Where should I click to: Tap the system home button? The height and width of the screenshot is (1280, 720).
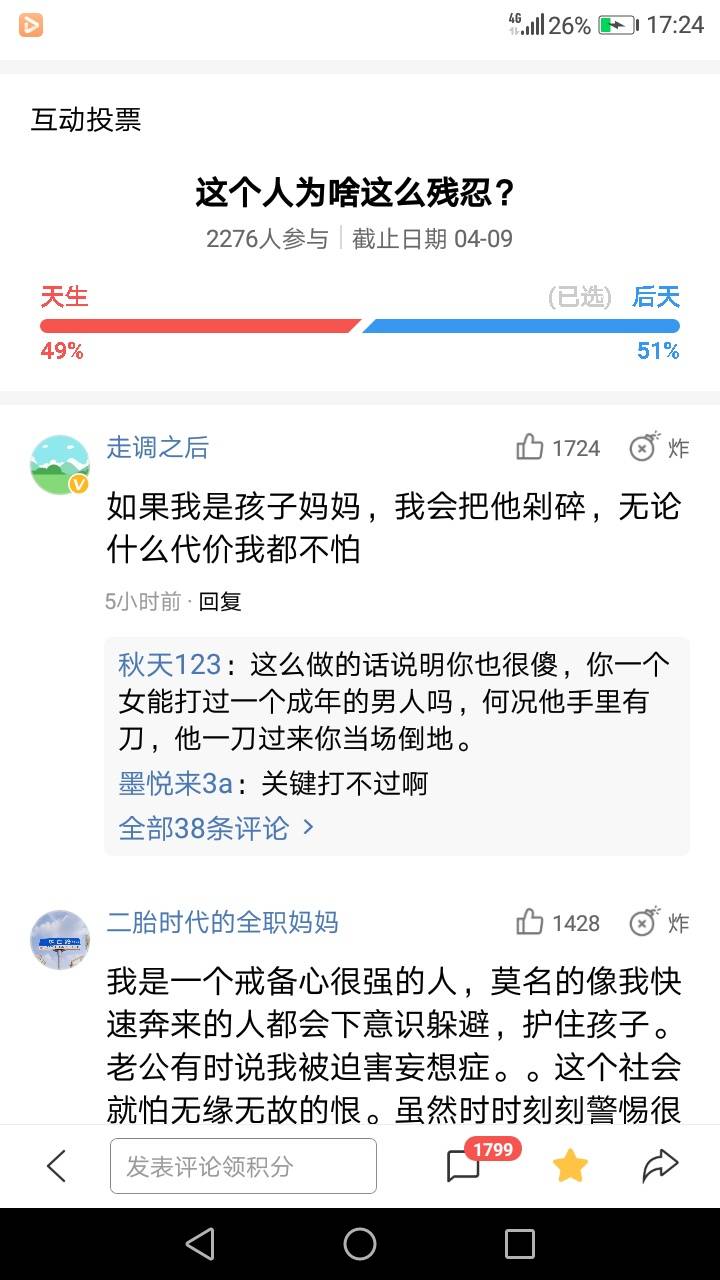[360, 1244]
